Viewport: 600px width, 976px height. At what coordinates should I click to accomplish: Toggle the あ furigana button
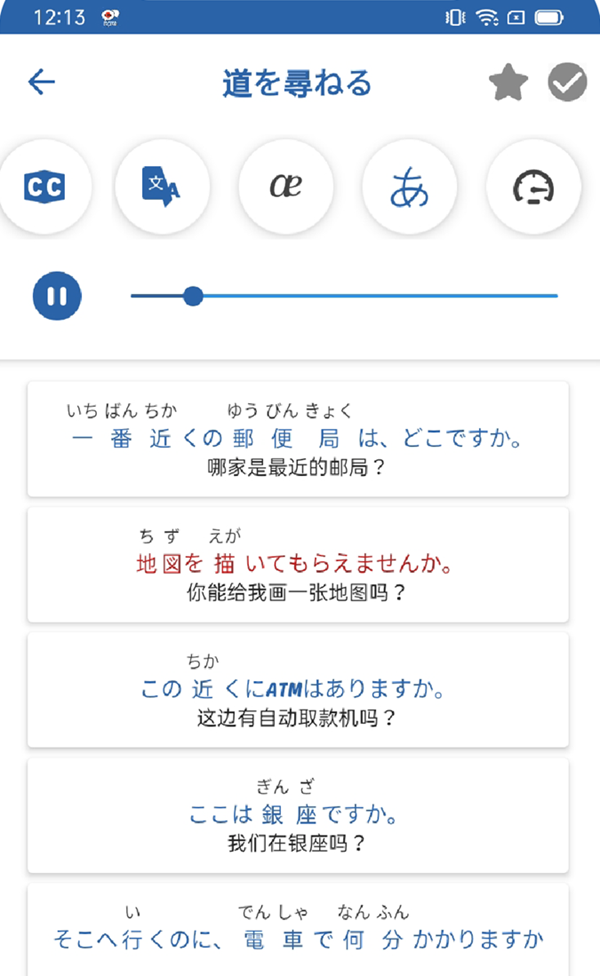click(x=409, y=187)
